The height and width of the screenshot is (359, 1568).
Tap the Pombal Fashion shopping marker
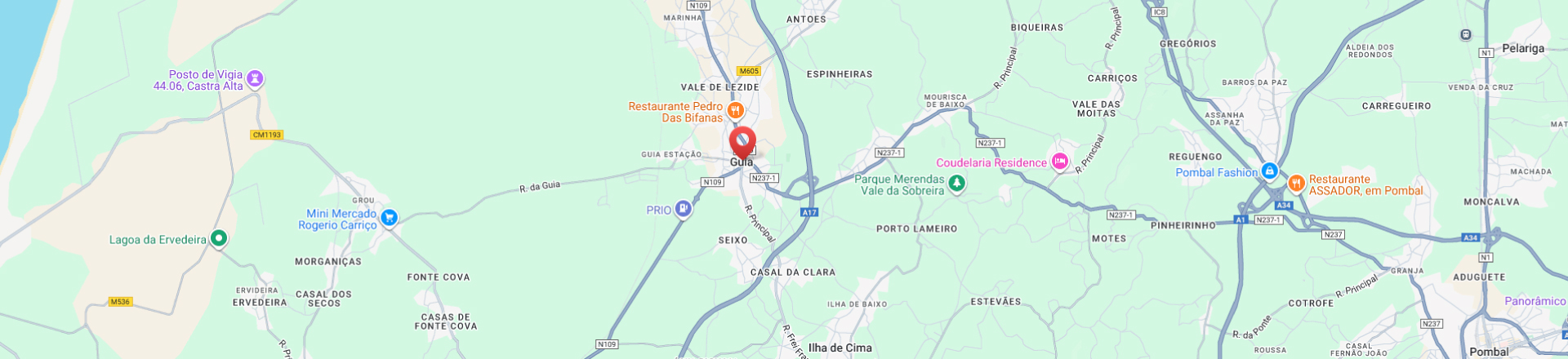1269,171
